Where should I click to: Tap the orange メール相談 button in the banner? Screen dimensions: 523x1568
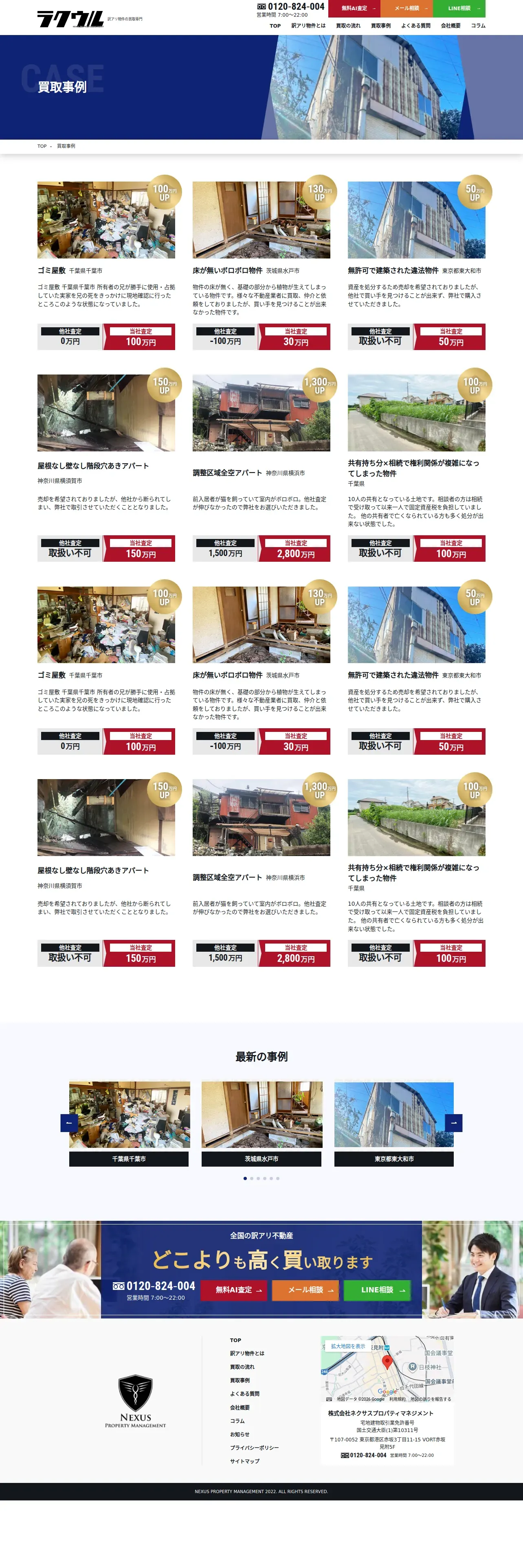click(x=305, y=1290)
